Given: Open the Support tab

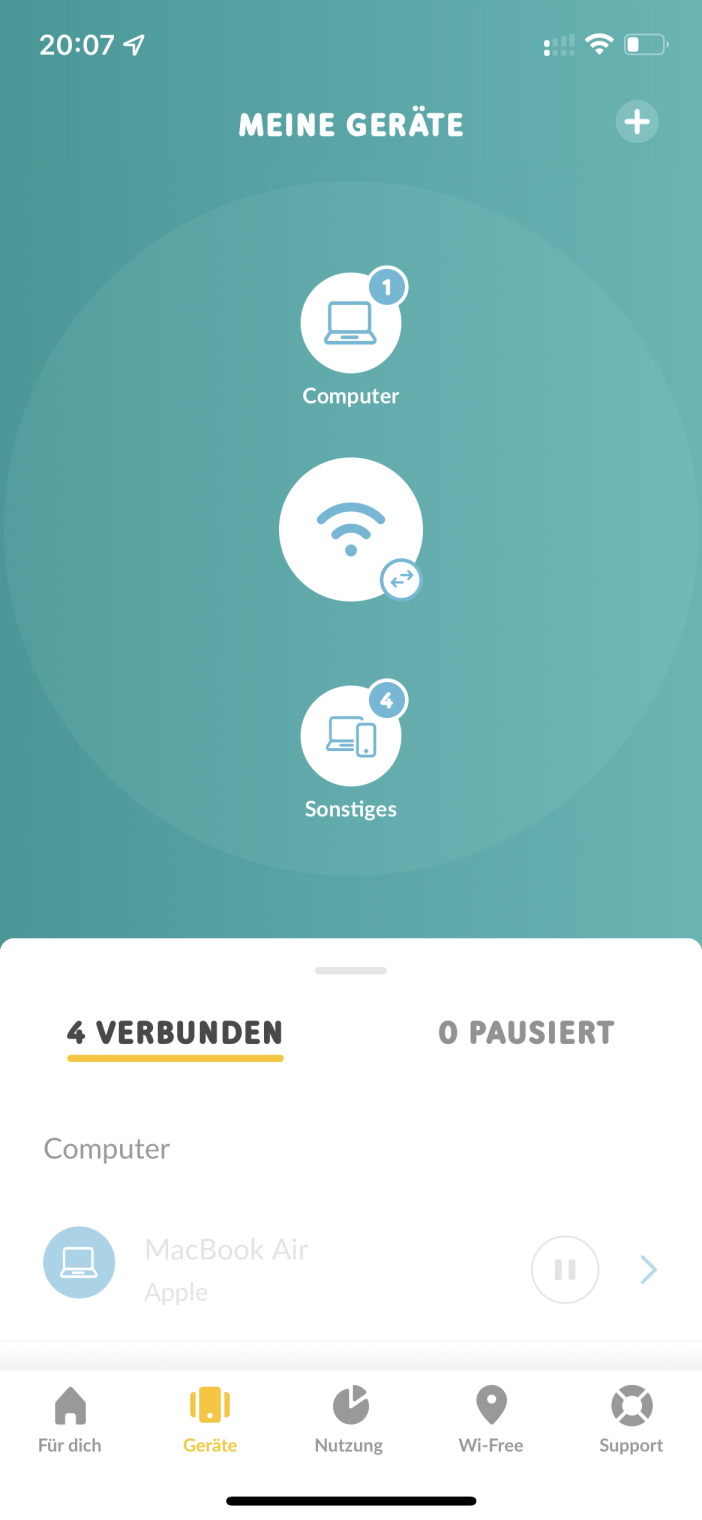Looking at the screenshot, I should tap(631, 1419).
